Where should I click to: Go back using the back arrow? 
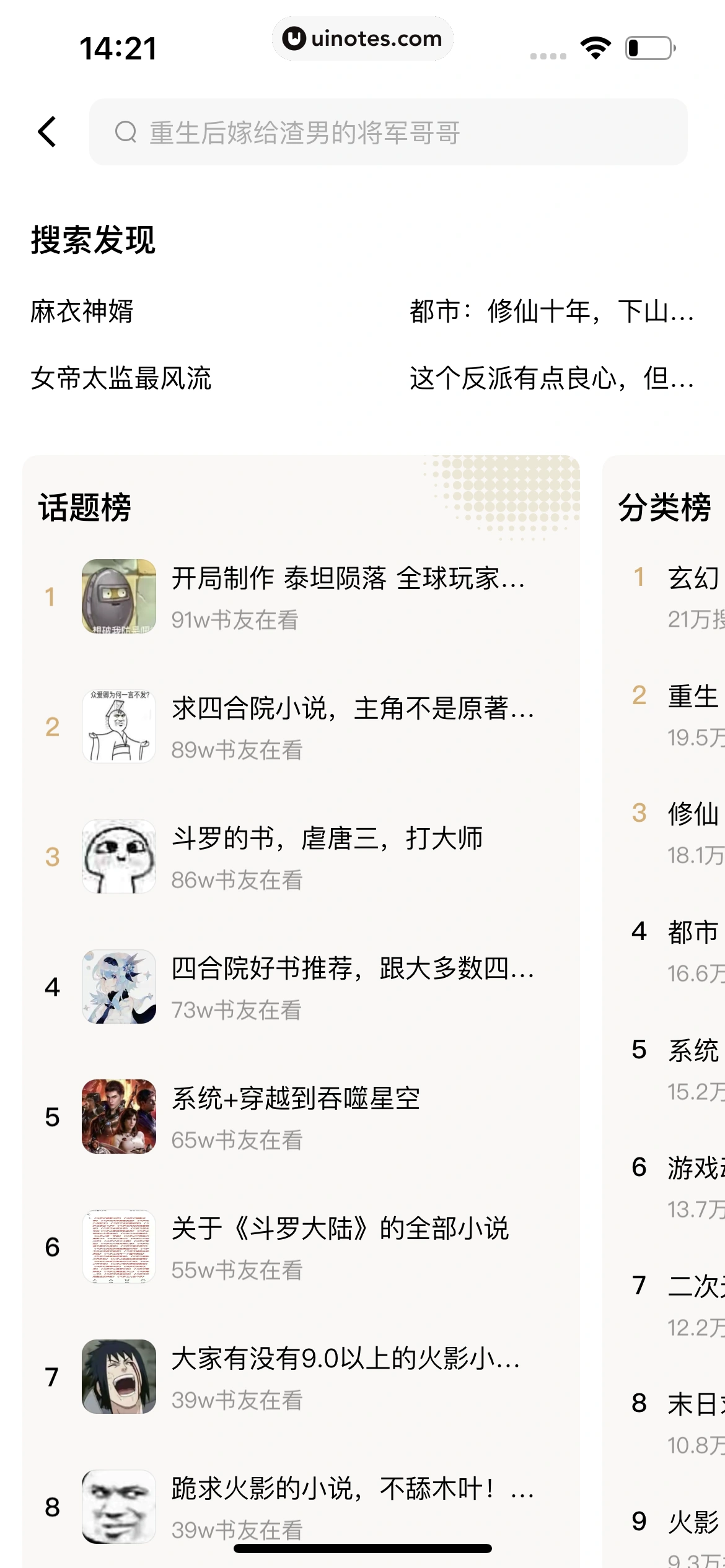48,132
